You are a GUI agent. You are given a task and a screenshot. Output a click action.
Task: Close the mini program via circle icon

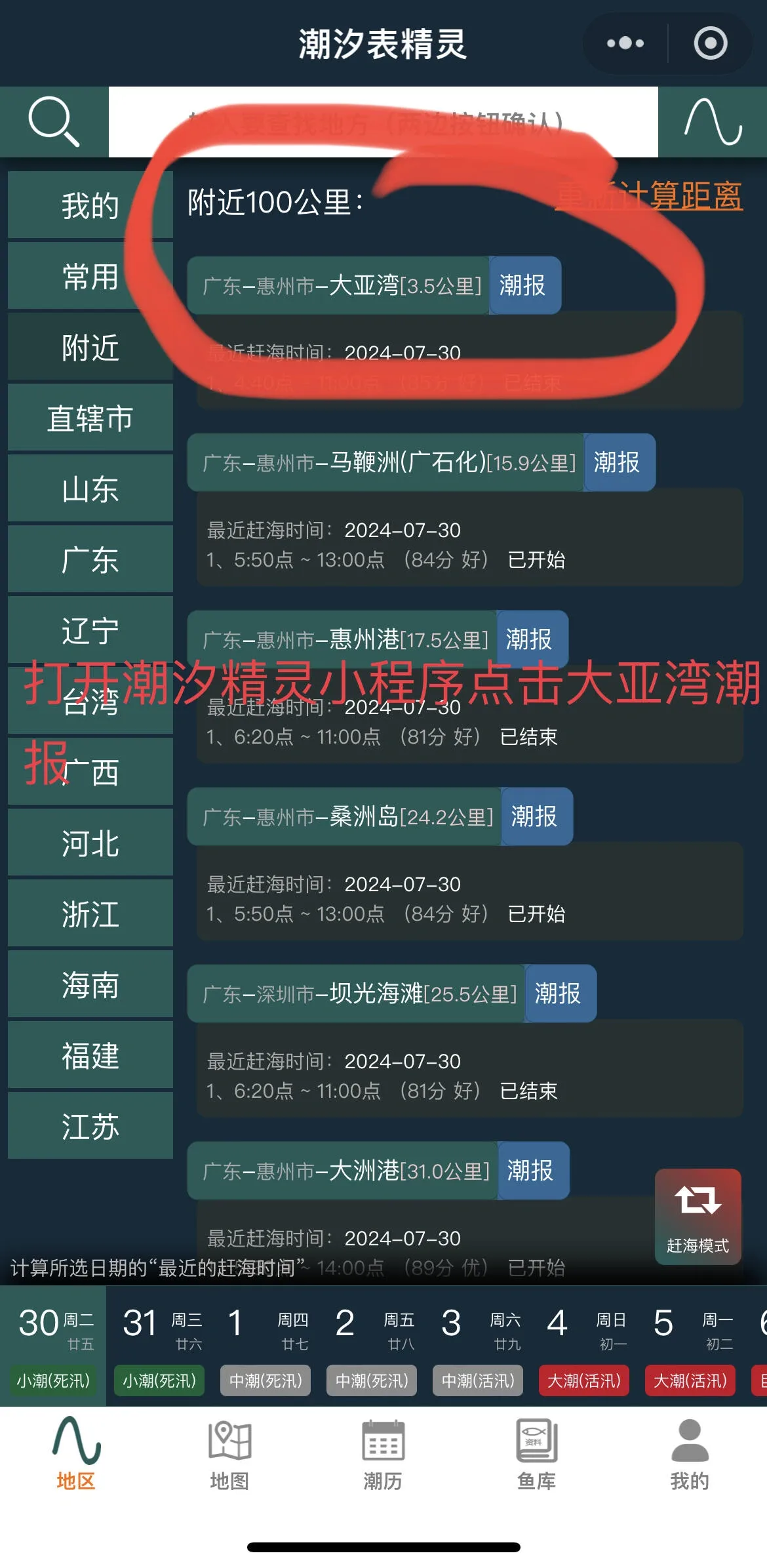click(711, 43)
